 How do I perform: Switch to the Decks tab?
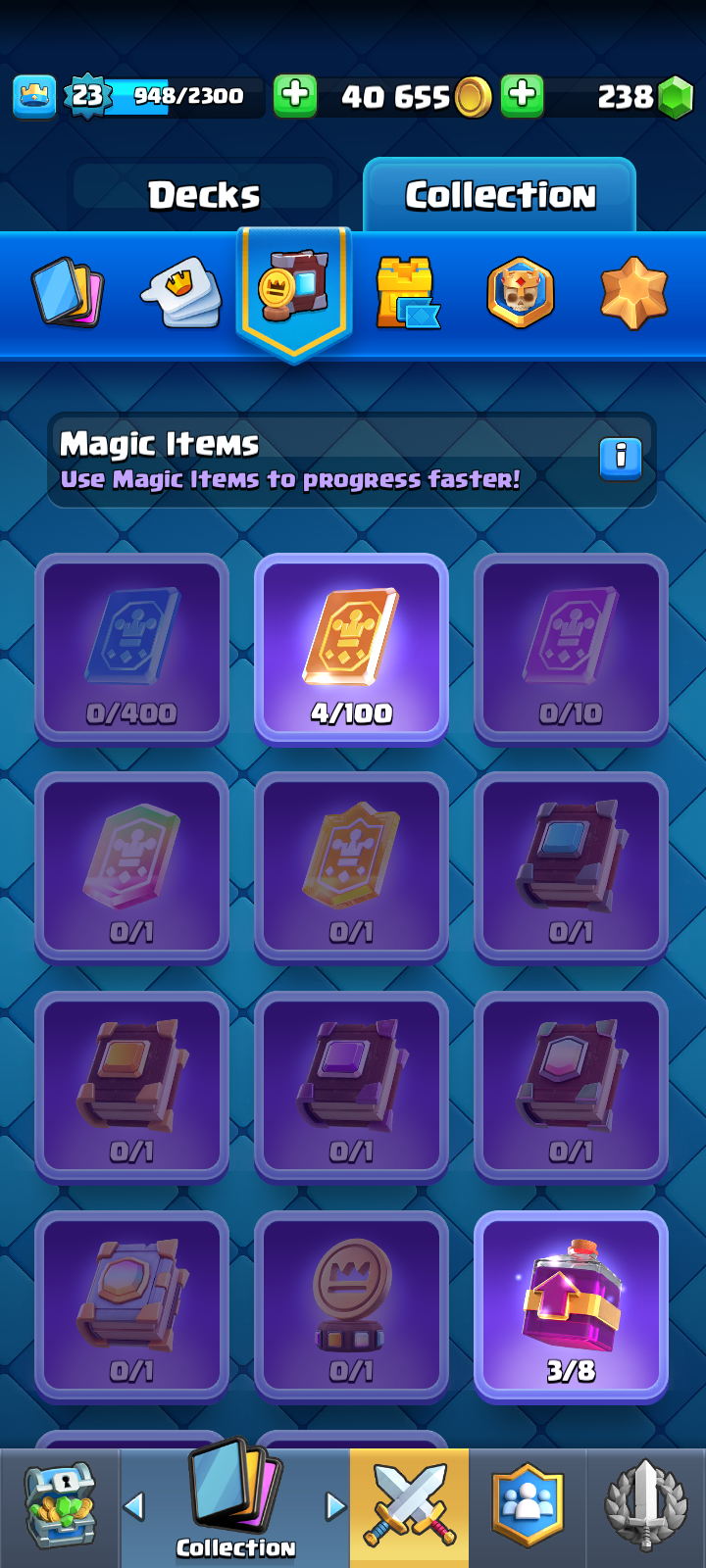coord(204,195)
